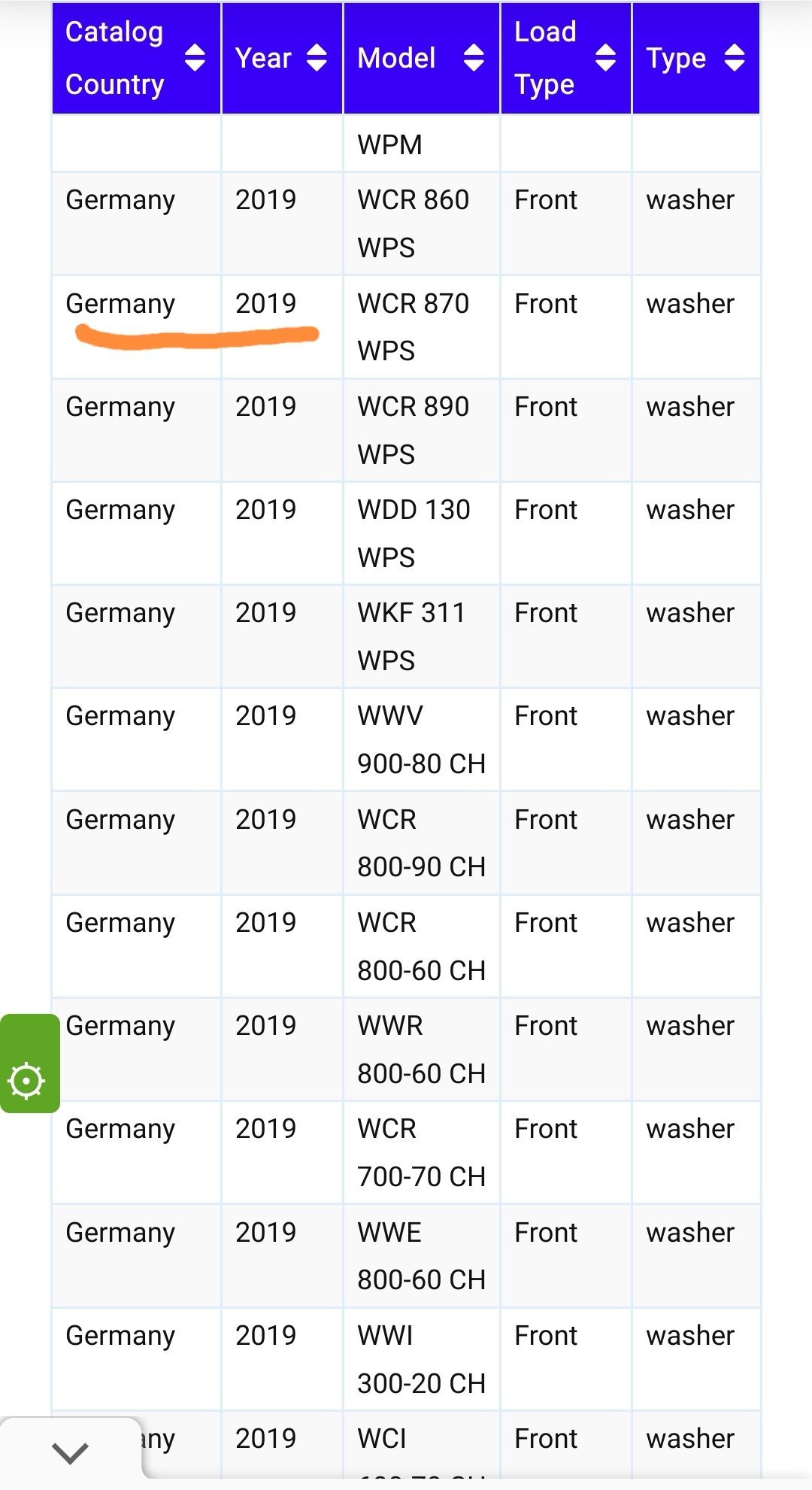812x1490 pixels.
Task: Sort table by Type column
Action: pyautogui.click(x=735, y=58)
